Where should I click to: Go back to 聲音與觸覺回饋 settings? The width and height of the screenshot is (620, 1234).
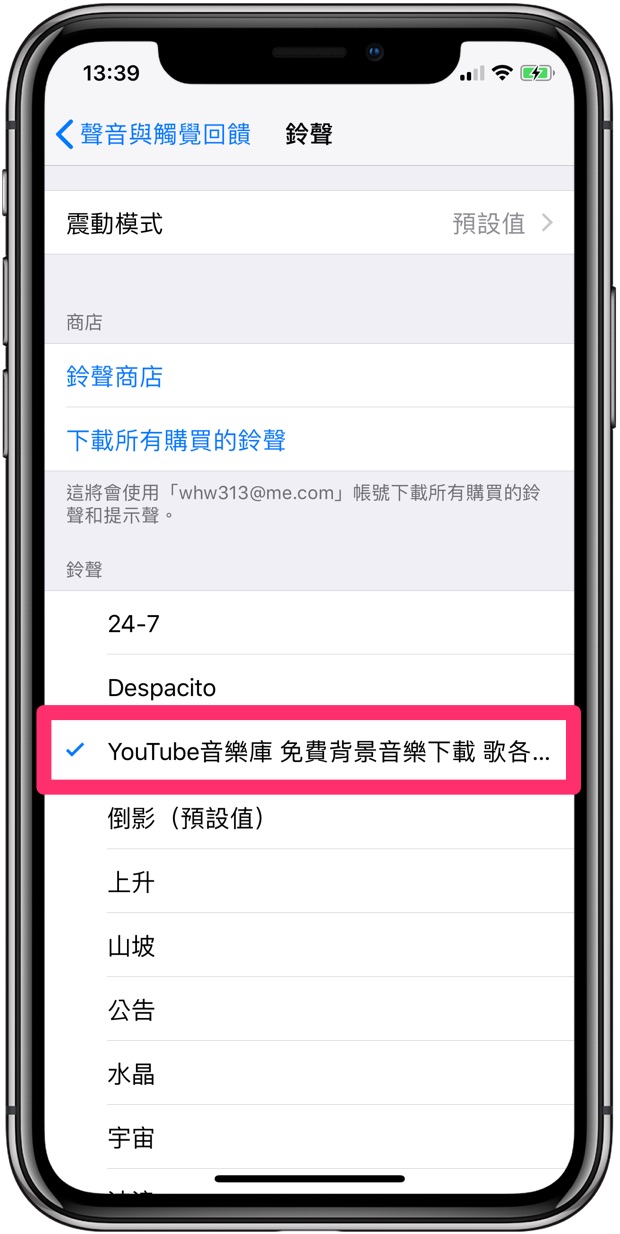point(153,134)
